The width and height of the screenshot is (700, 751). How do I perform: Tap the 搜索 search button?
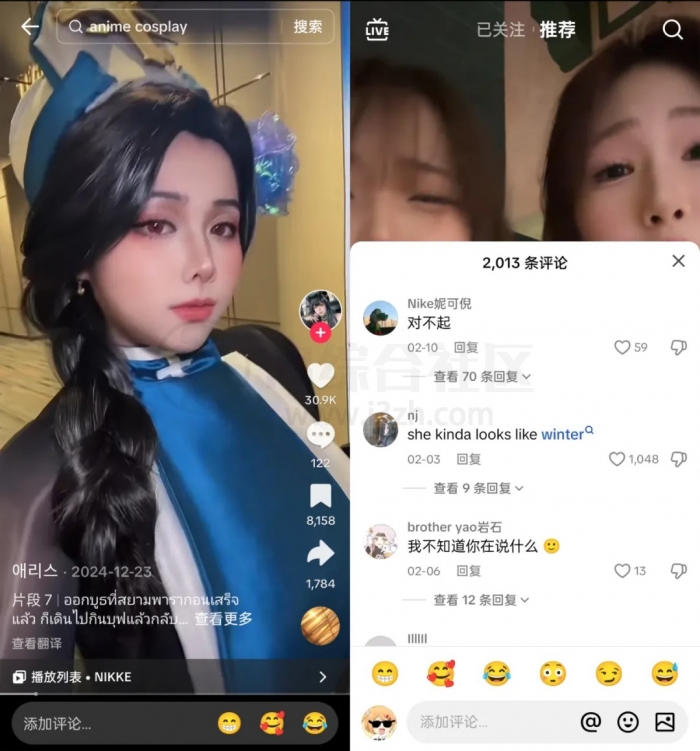[x=308, y=27]
